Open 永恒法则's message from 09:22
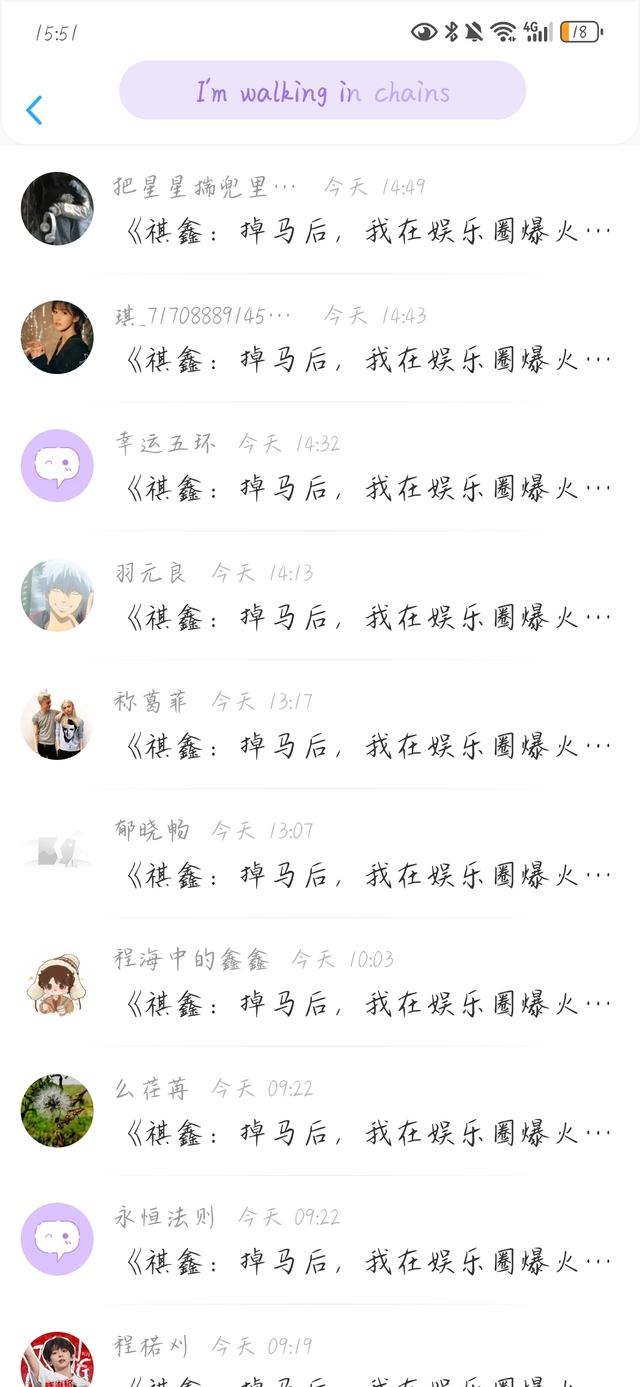 (320, 1241)
